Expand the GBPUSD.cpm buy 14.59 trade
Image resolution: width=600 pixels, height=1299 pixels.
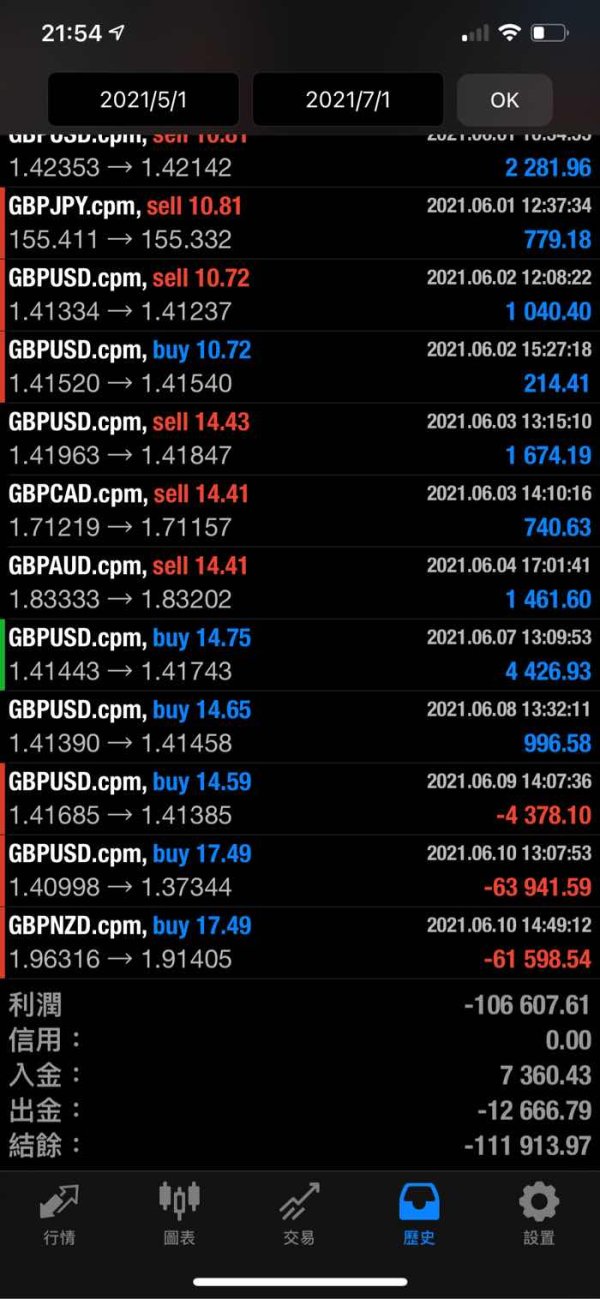tap(300, 799)
